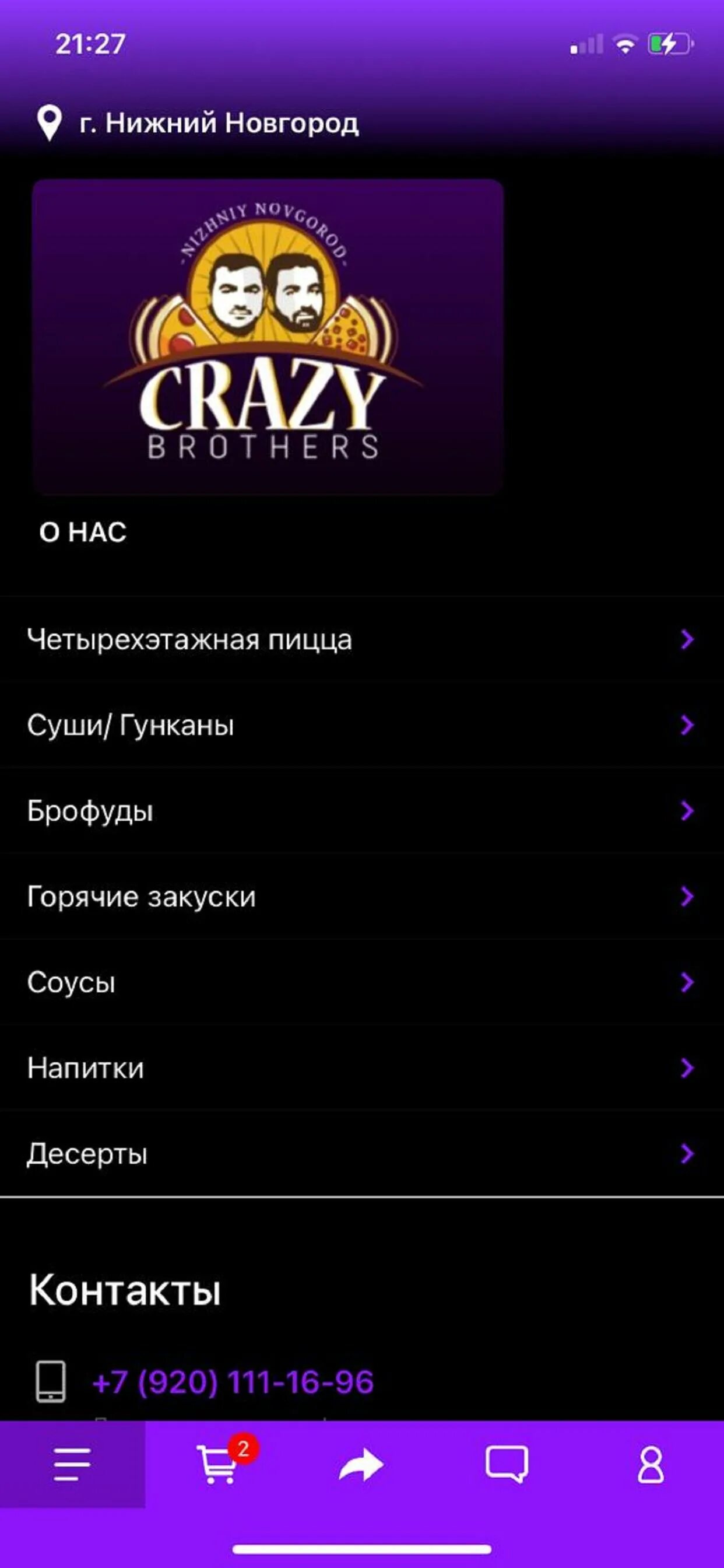The height and width of the screenshot is (1568, 724).
Task: Open the О НАС section
Action: pos(83,533)
